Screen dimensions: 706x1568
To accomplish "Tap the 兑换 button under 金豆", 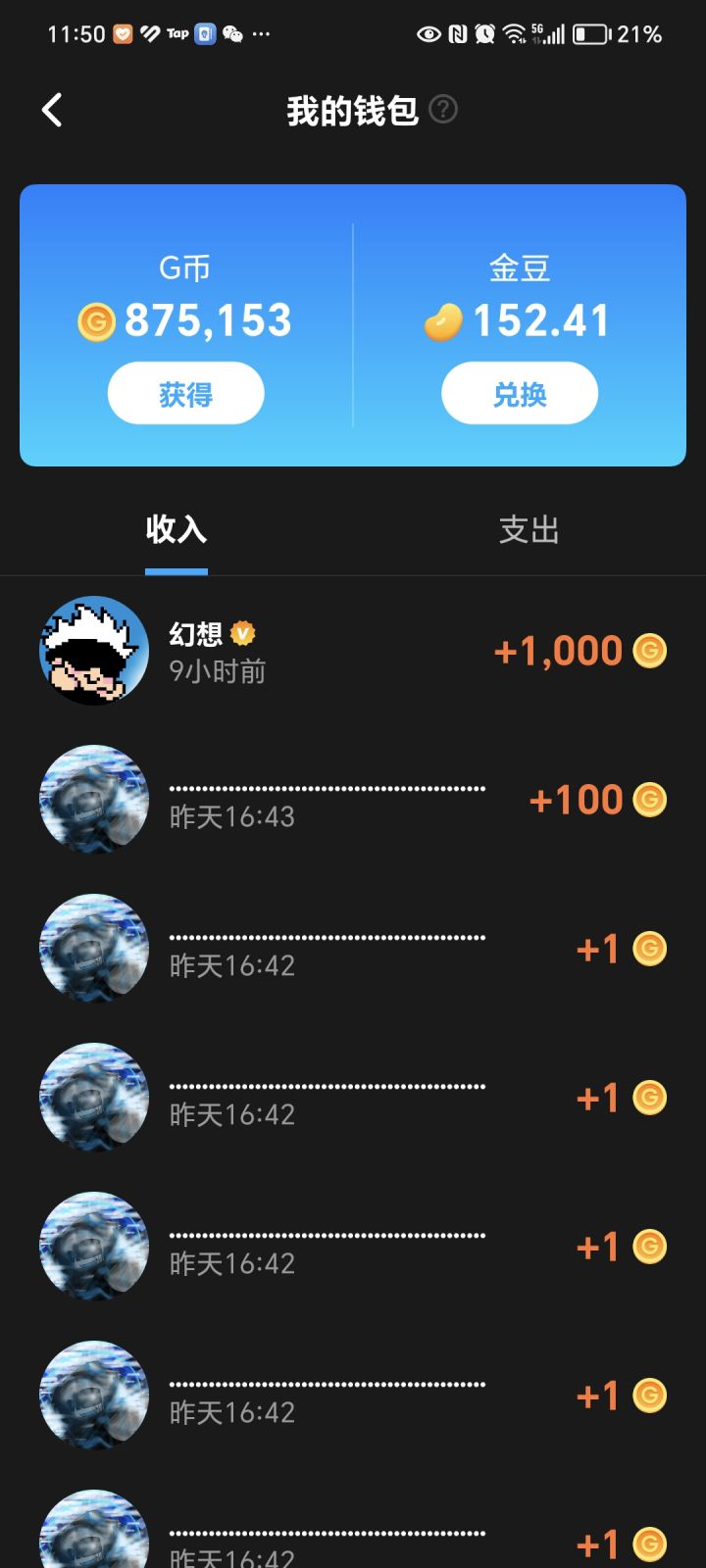I will 519,394.
